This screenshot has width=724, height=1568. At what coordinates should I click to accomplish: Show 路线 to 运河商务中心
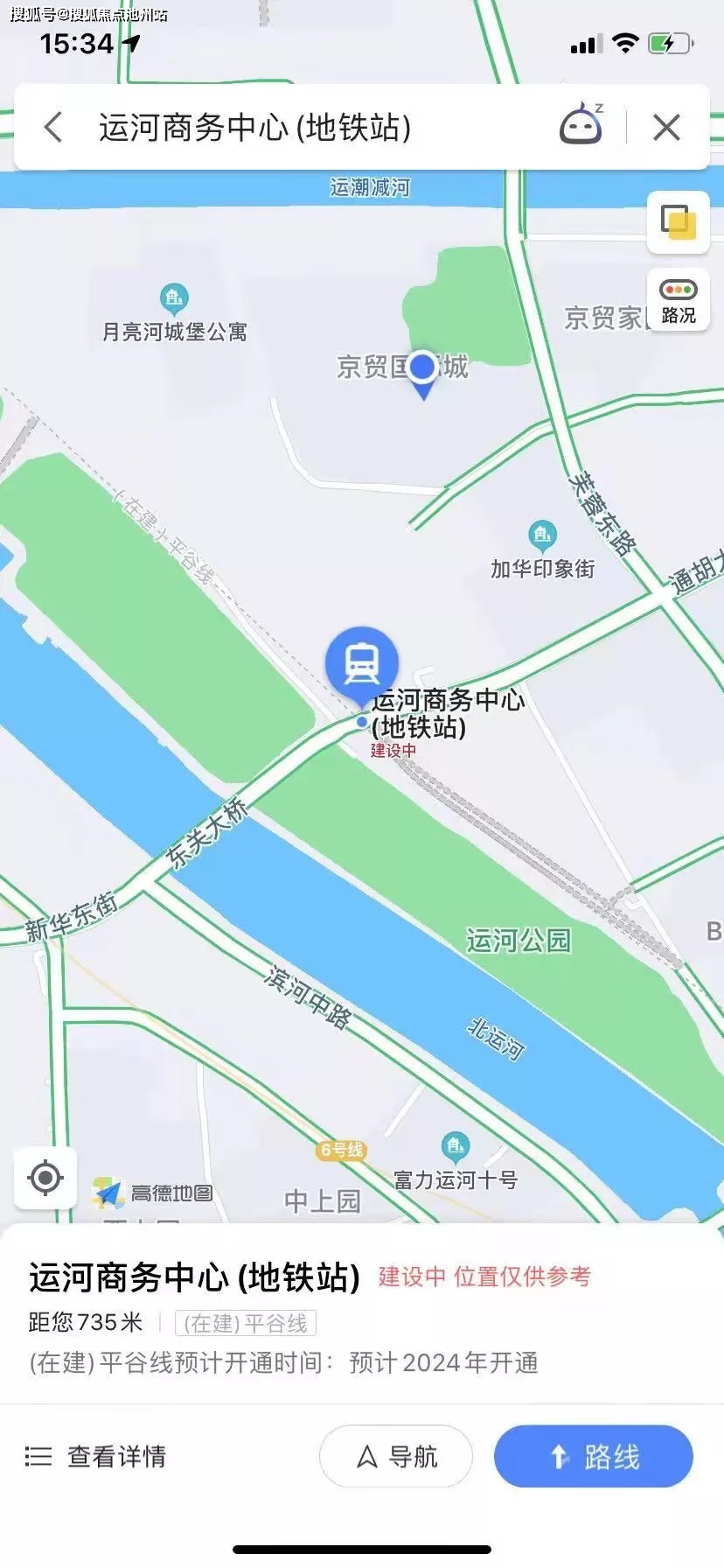tap(593, 1456)
